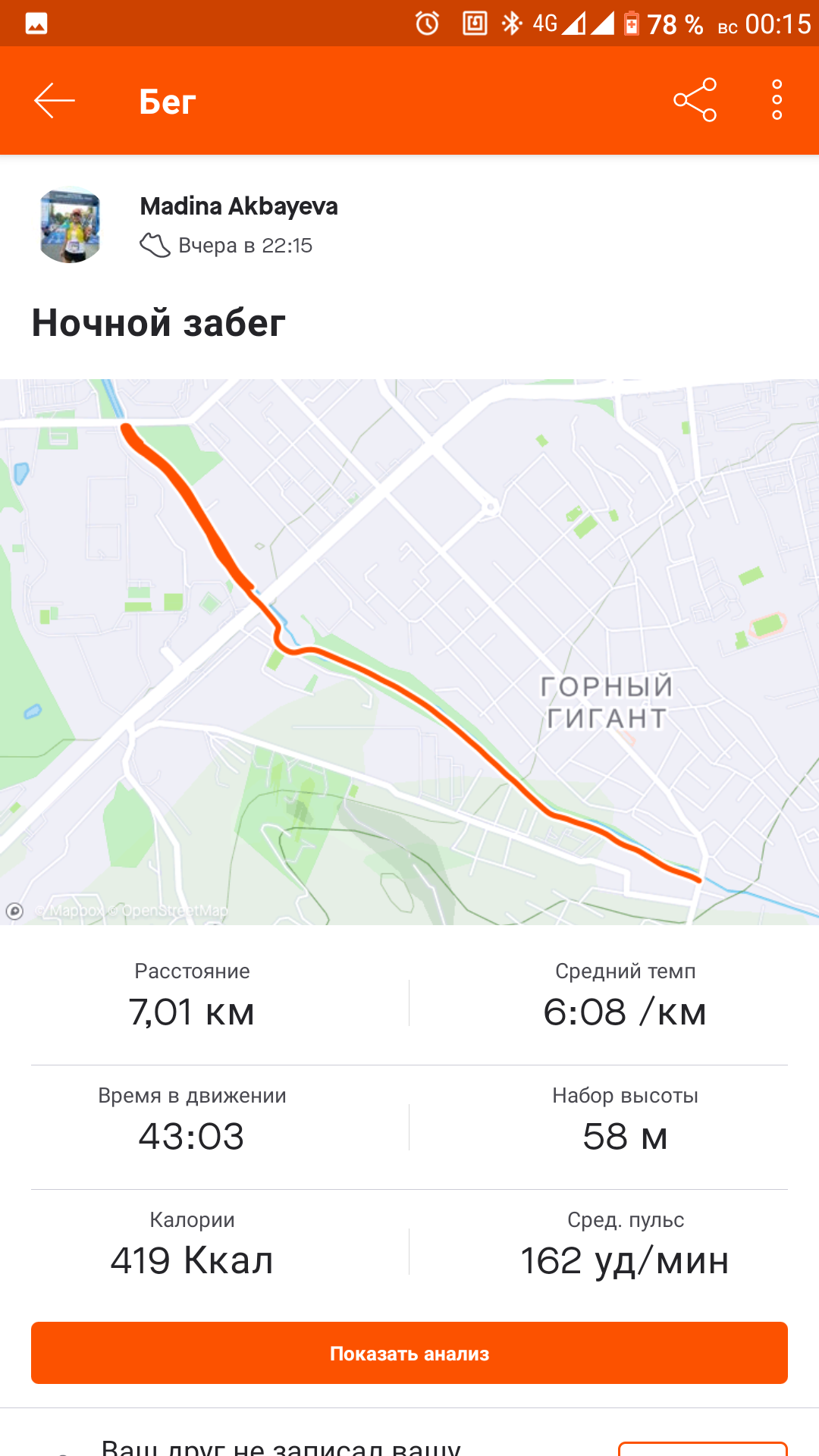Open the three-dot overflow menu
819x1456 pixels.
point(777,100)
